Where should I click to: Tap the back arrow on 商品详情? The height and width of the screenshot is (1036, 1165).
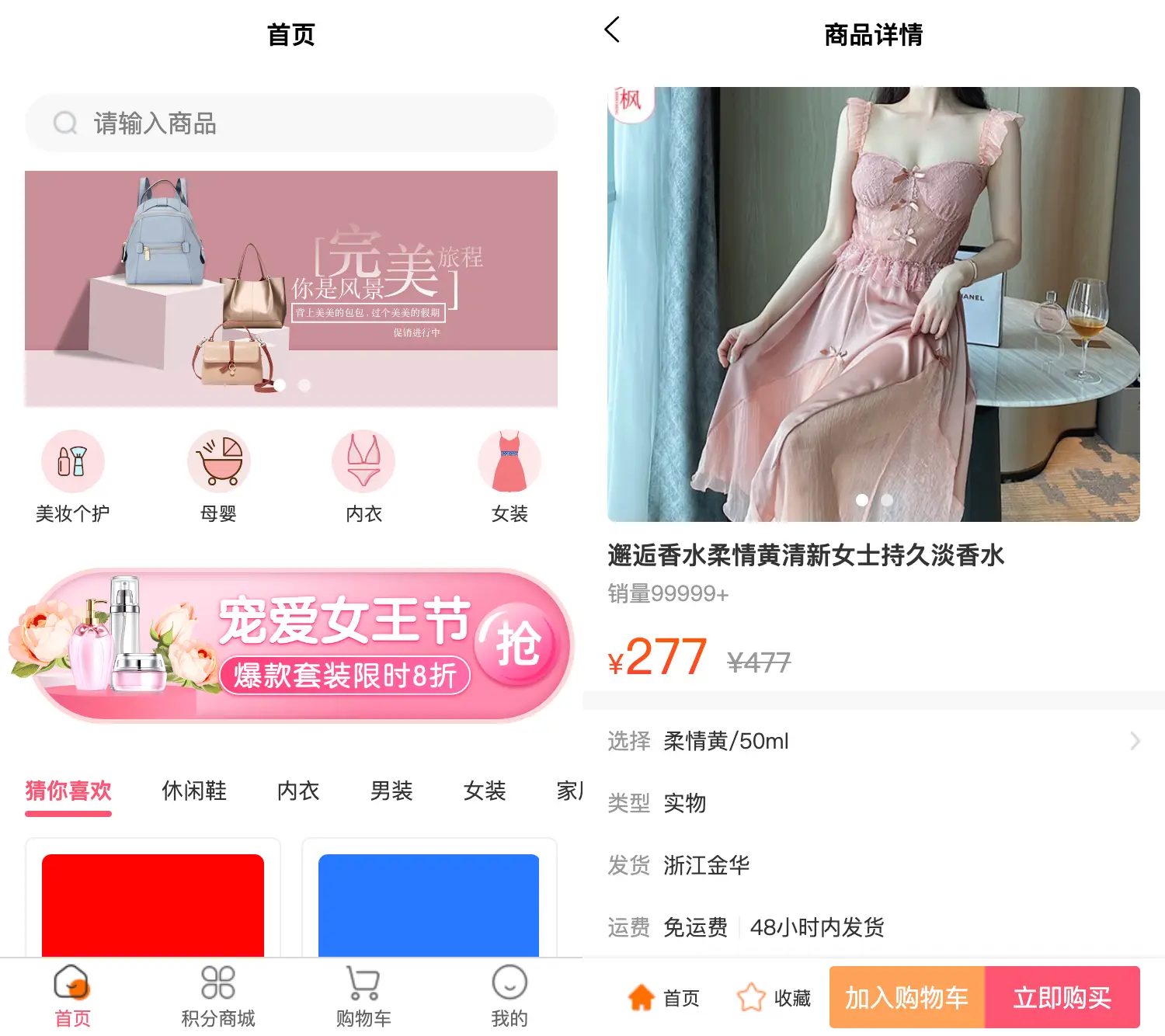pos(612,30)
